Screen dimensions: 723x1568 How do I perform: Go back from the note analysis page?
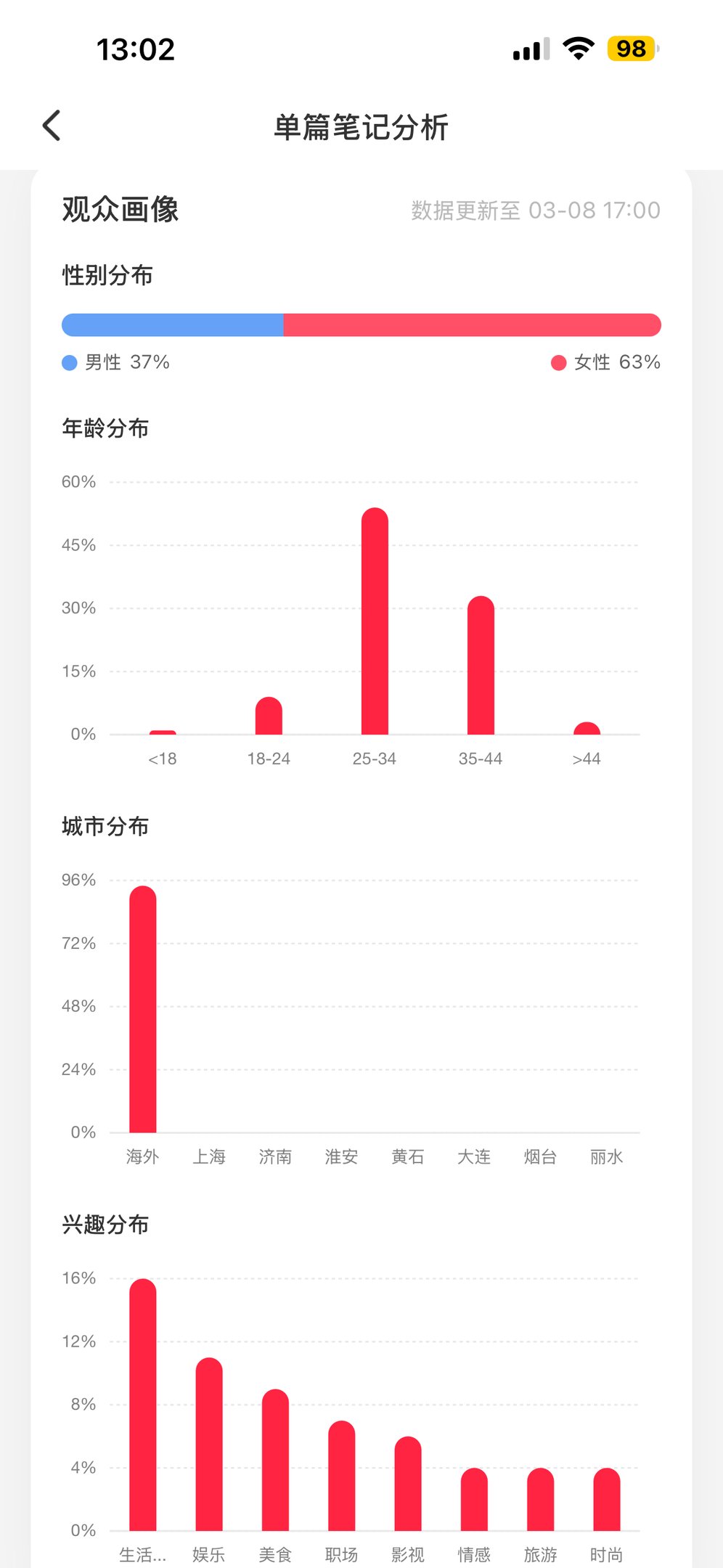tap(52, 126)
